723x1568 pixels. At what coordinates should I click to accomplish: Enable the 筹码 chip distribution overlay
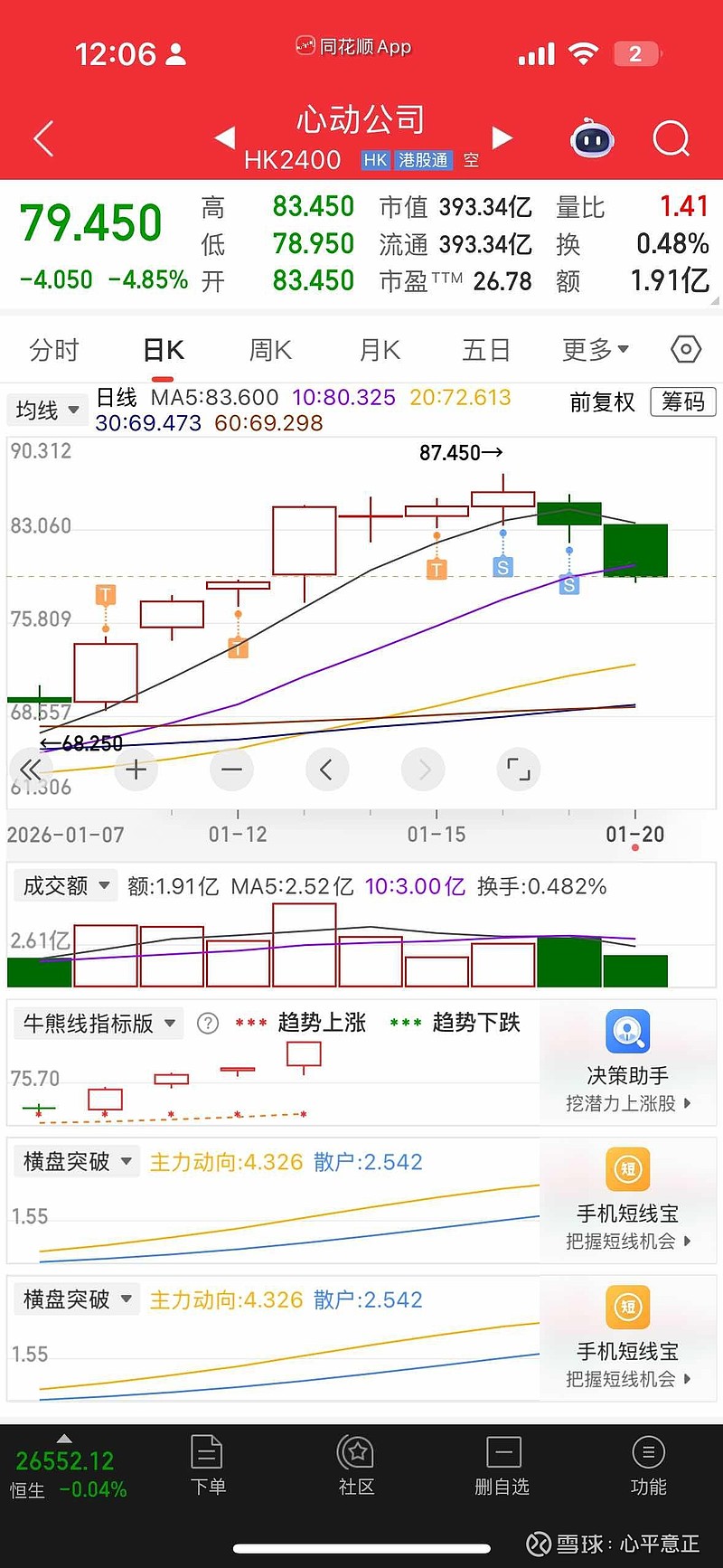tap(682, 402)
